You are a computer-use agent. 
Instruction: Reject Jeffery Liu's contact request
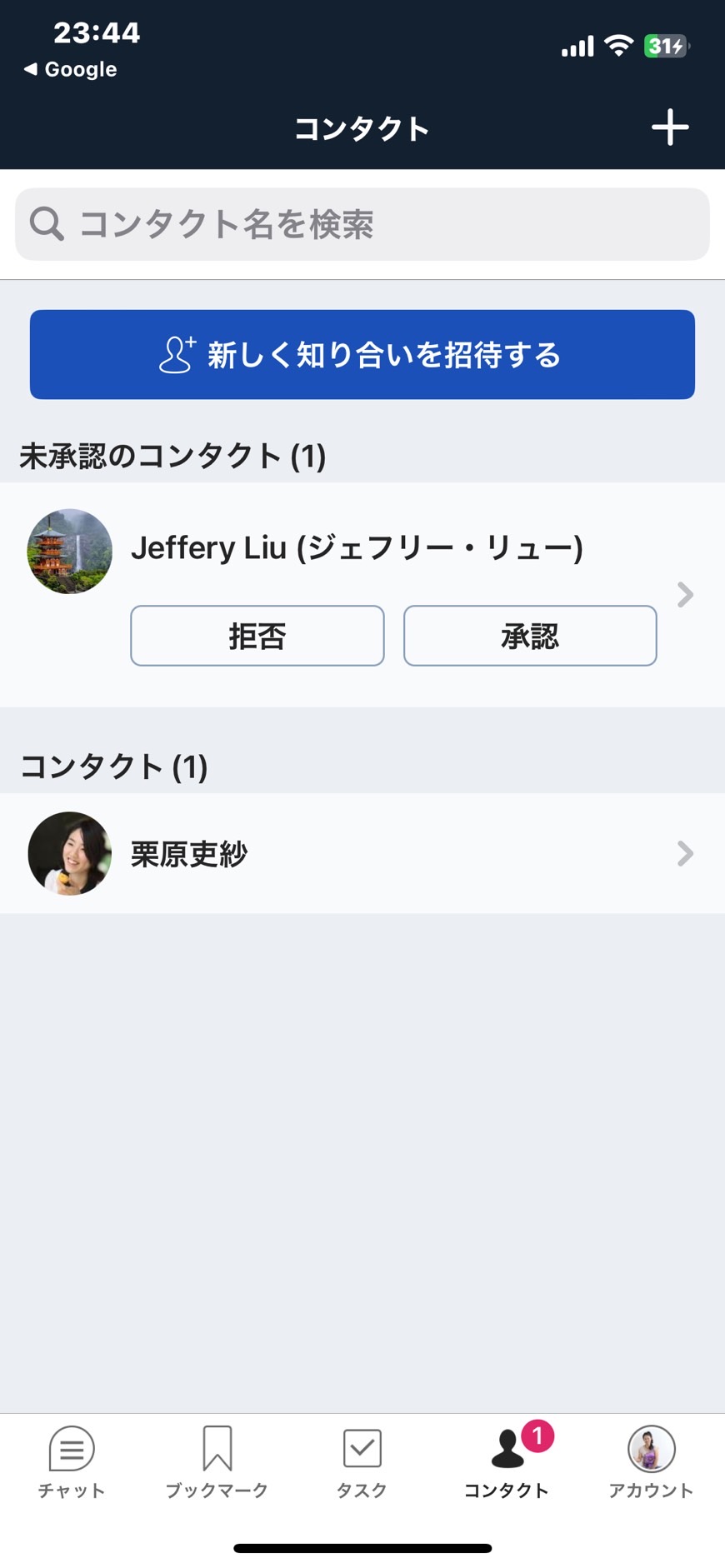(257, 636)
